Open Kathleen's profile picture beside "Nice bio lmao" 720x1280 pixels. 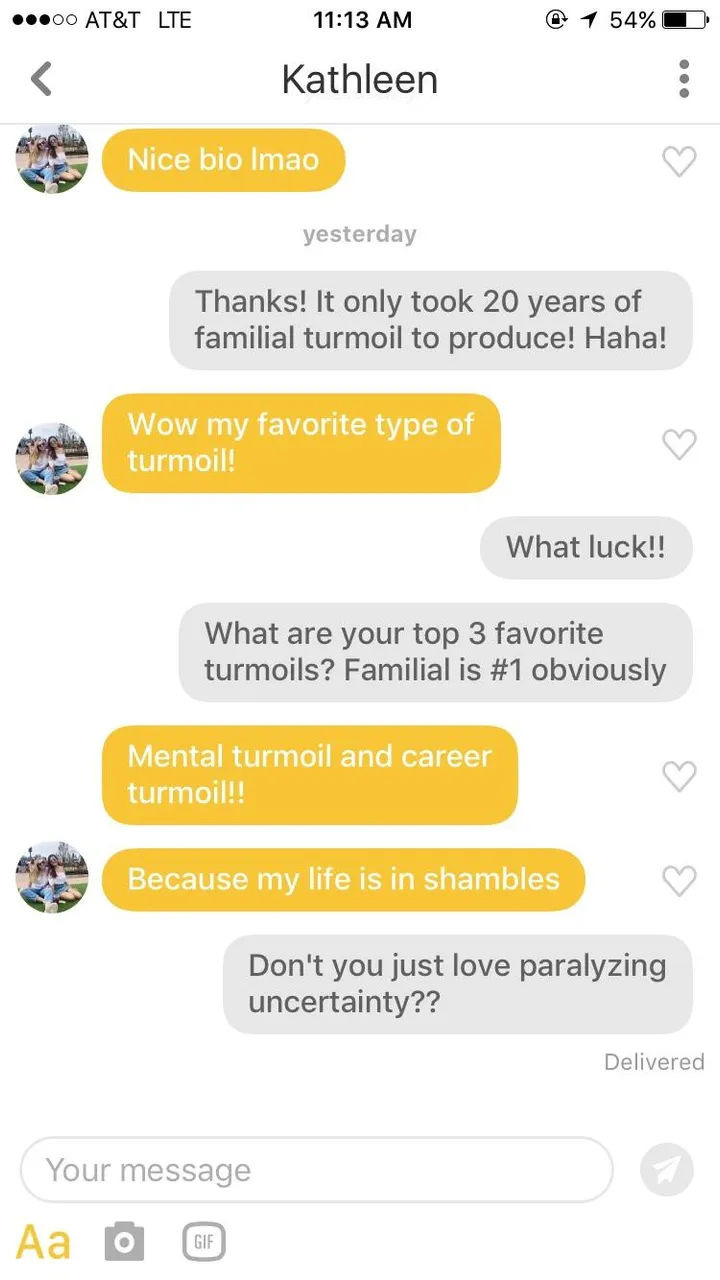coord(52,158)
